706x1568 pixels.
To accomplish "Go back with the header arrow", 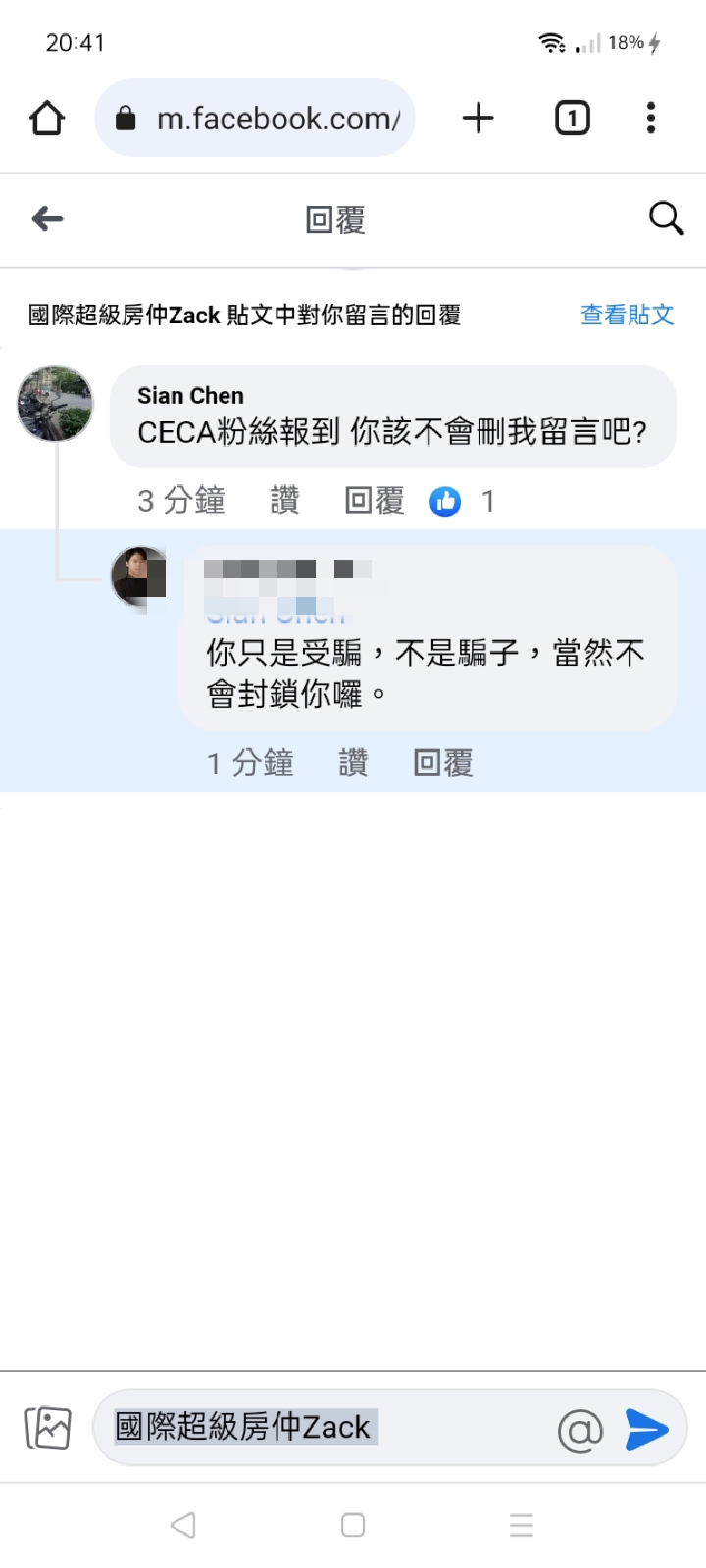I will coord(47,219).
